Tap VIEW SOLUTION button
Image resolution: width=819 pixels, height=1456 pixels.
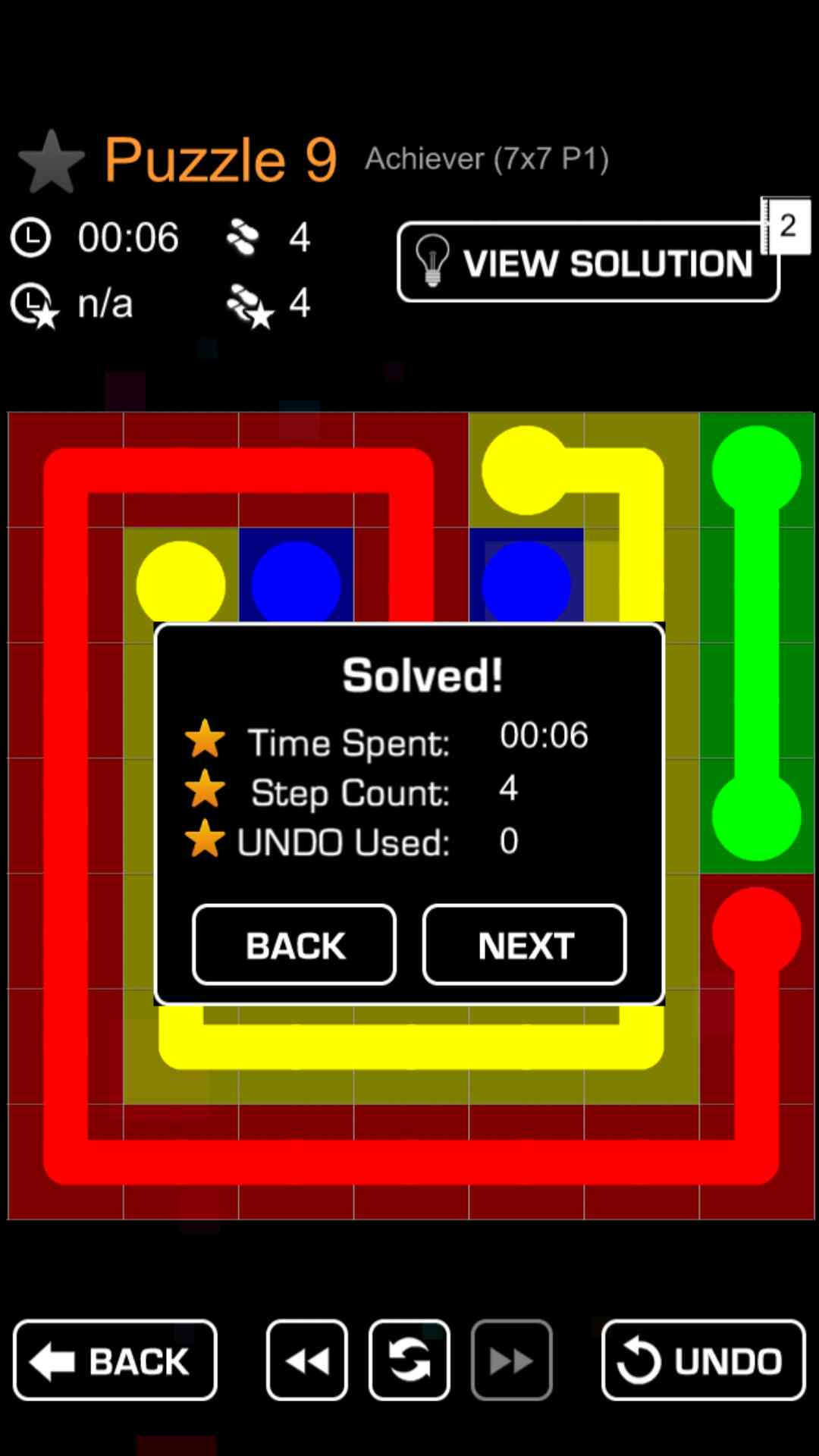pyautogui.click(x=588, y=262)
